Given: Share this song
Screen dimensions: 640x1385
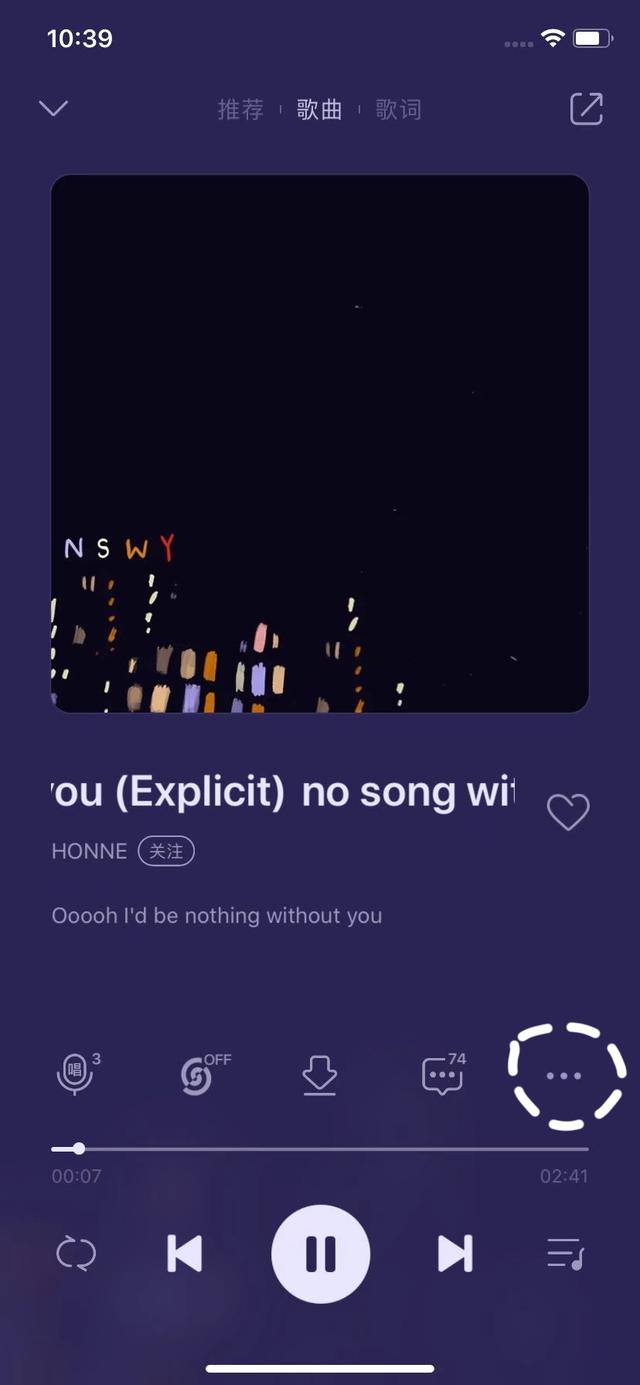Looking at the screenshot, I should (586, 109).
